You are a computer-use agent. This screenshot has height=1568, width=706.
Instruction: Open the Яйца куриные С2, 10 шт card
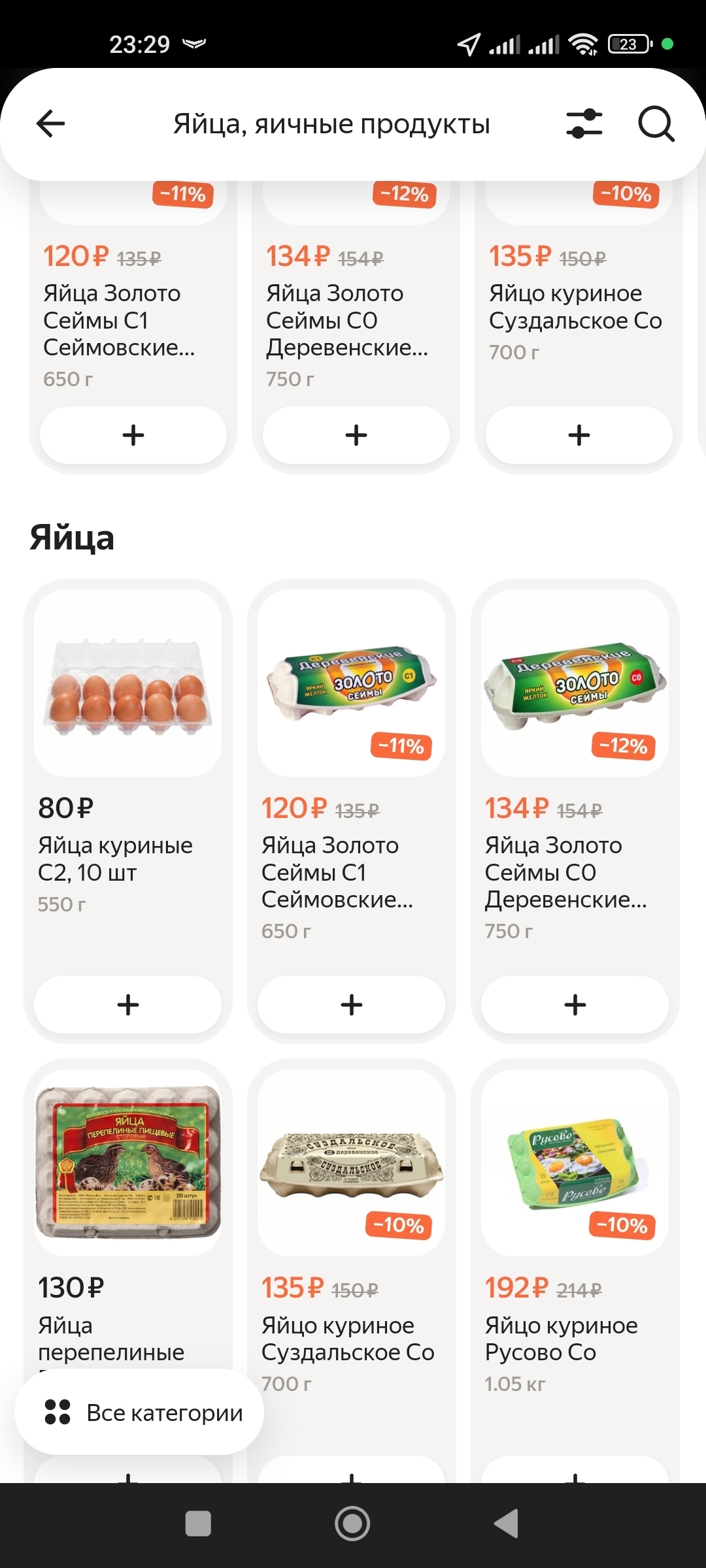pyautogui.click(x=128, y=683)
